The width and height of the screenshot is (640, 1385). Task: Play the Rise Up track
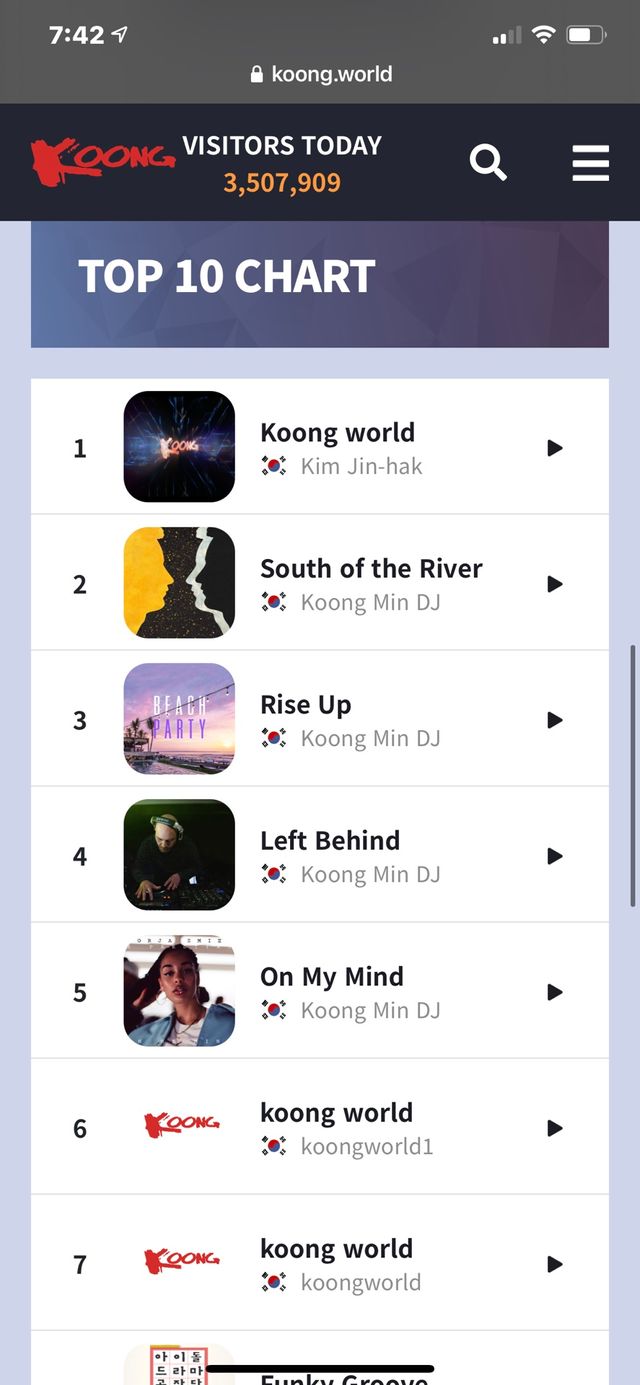[555, 720]
